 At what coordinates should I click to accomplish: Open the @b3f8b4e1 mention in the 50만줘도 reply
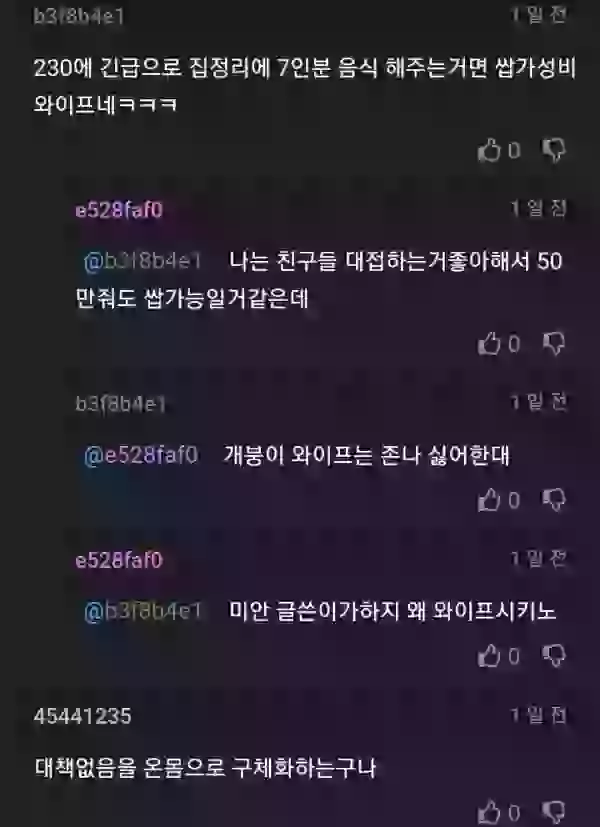(143, 261)
